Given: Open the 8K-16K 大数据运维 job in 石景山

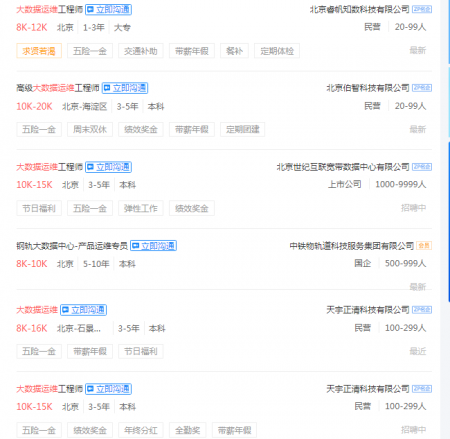Looking at the screenshot, I should (37, 310).
